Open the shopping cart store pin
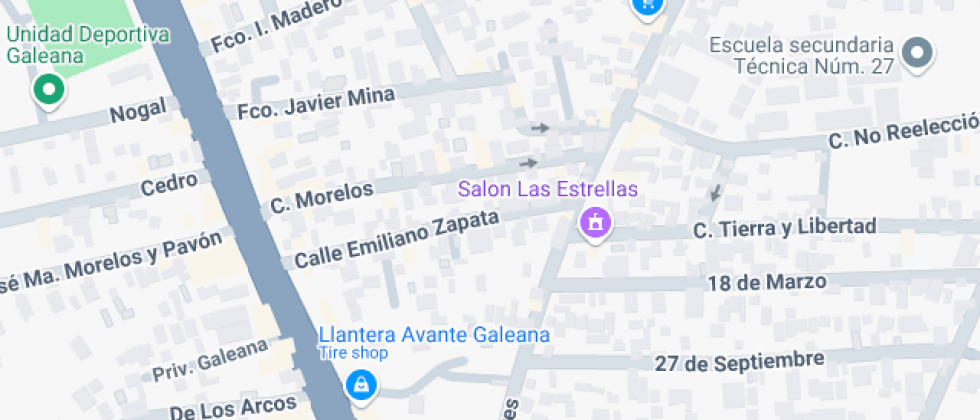 pyautogui.click(x=647, y=6)
